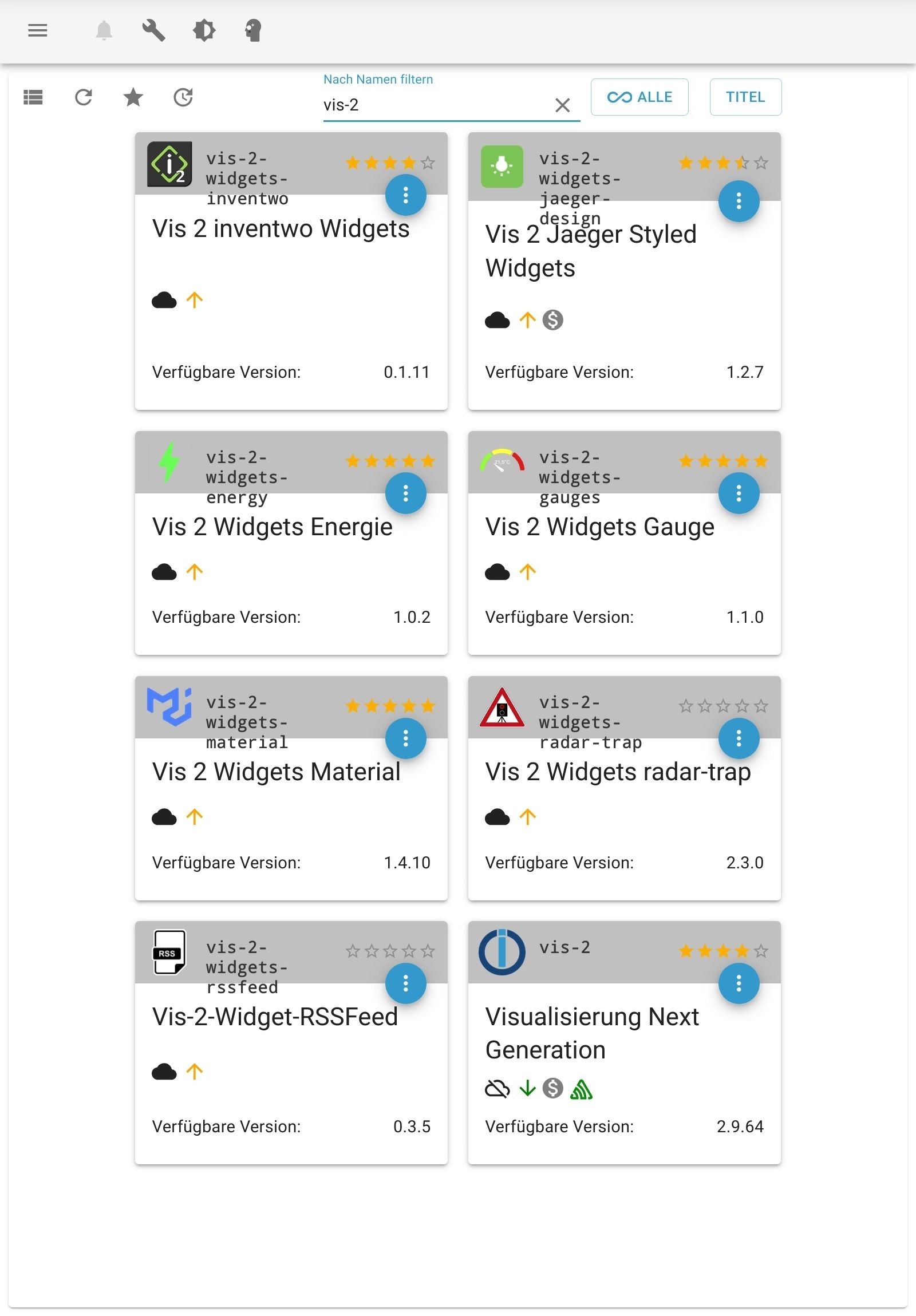This screenshot has width=916, height=1316.
Task: Switch the adapter list view mode
Action: pyautogui.click(x=33, y=97)
